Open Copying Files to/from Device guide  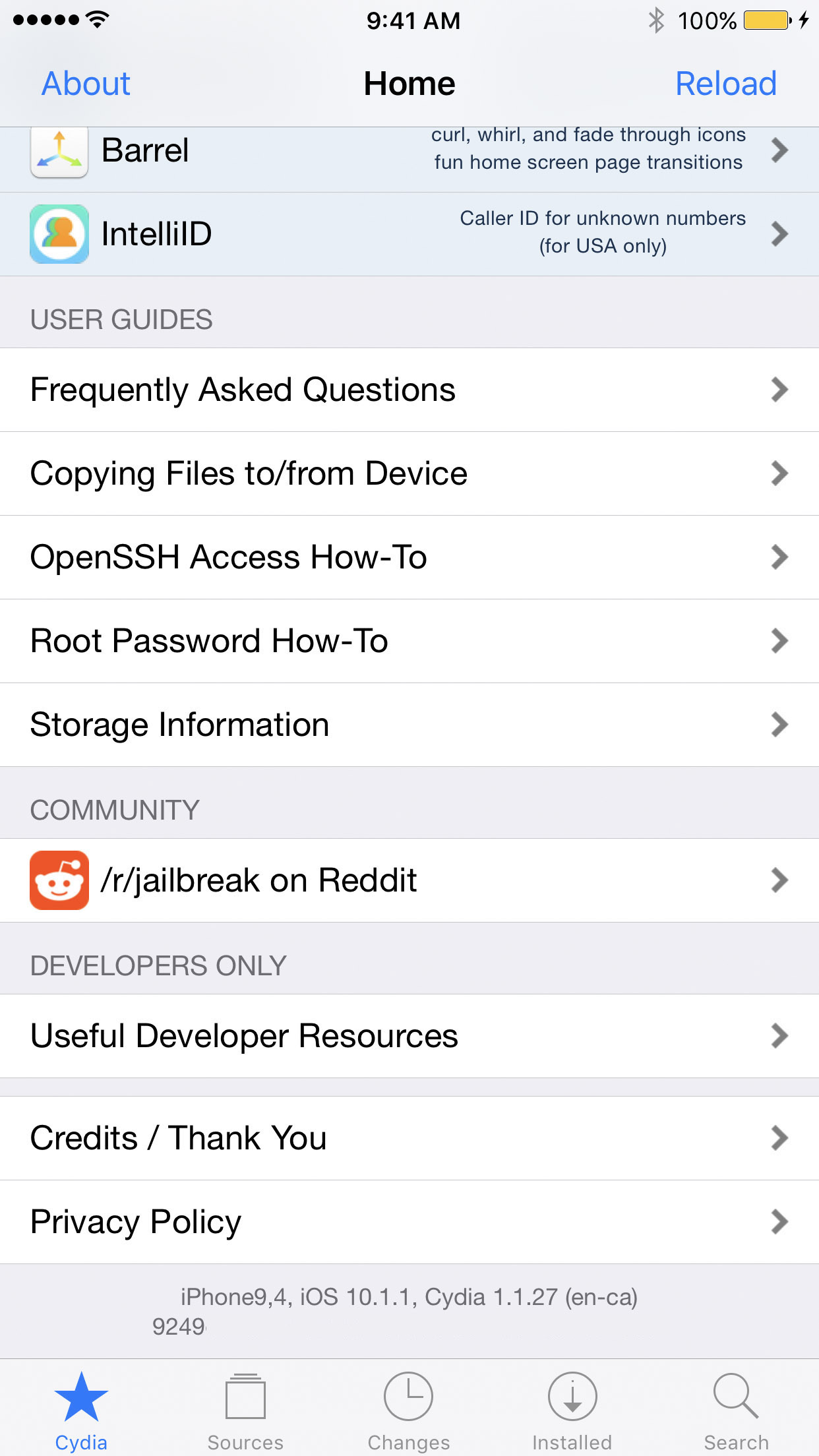click(409, 473)
